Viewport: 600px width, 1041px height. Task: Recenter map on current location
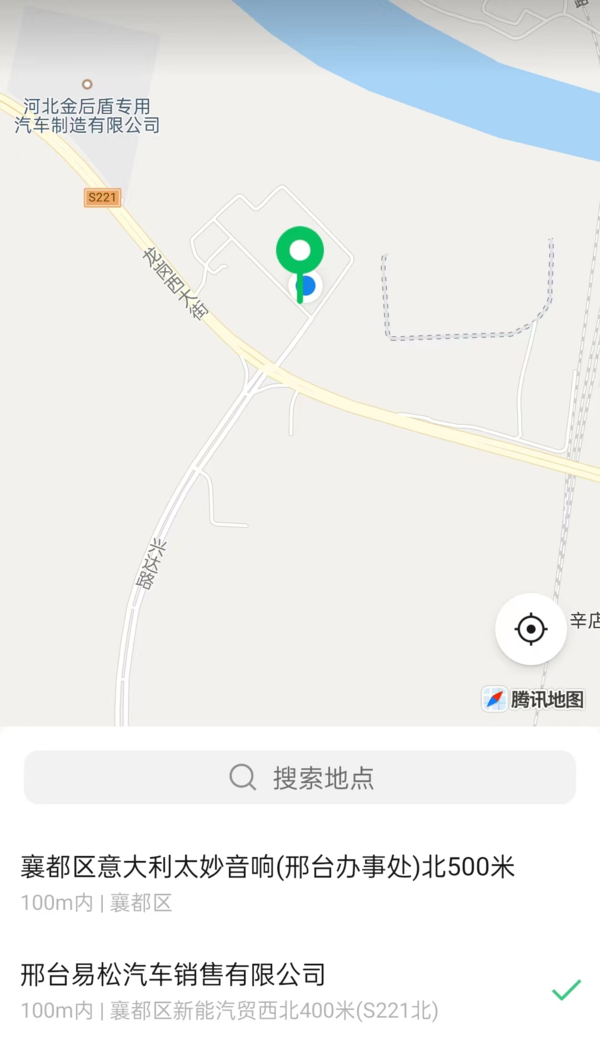pos(531,629)
